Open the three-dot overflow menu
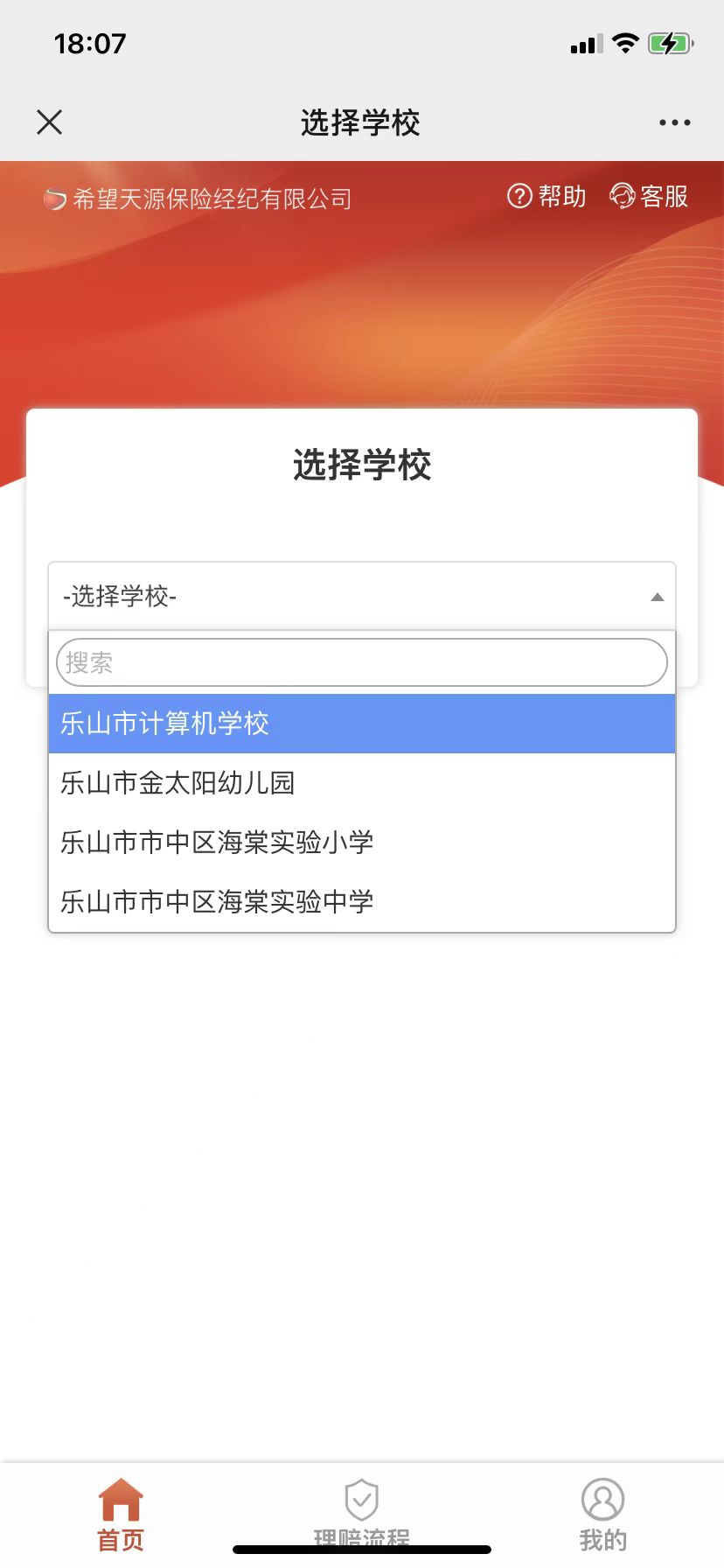The image size is (724, 1568). pos(674,122)
